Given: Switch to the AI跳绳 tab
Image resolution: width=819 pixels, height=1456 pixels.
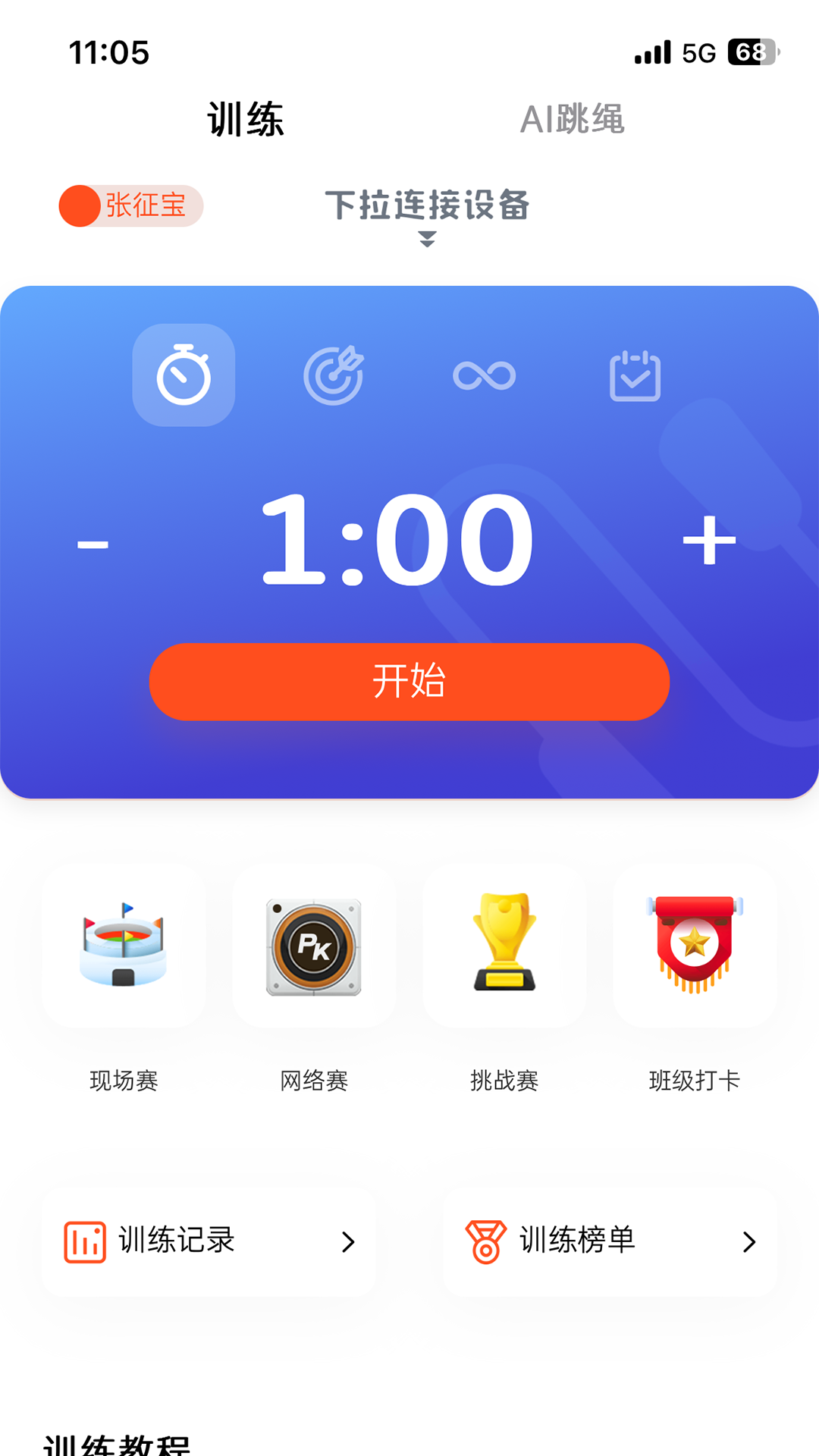Looking at the screenshot, I should [574, 119].
